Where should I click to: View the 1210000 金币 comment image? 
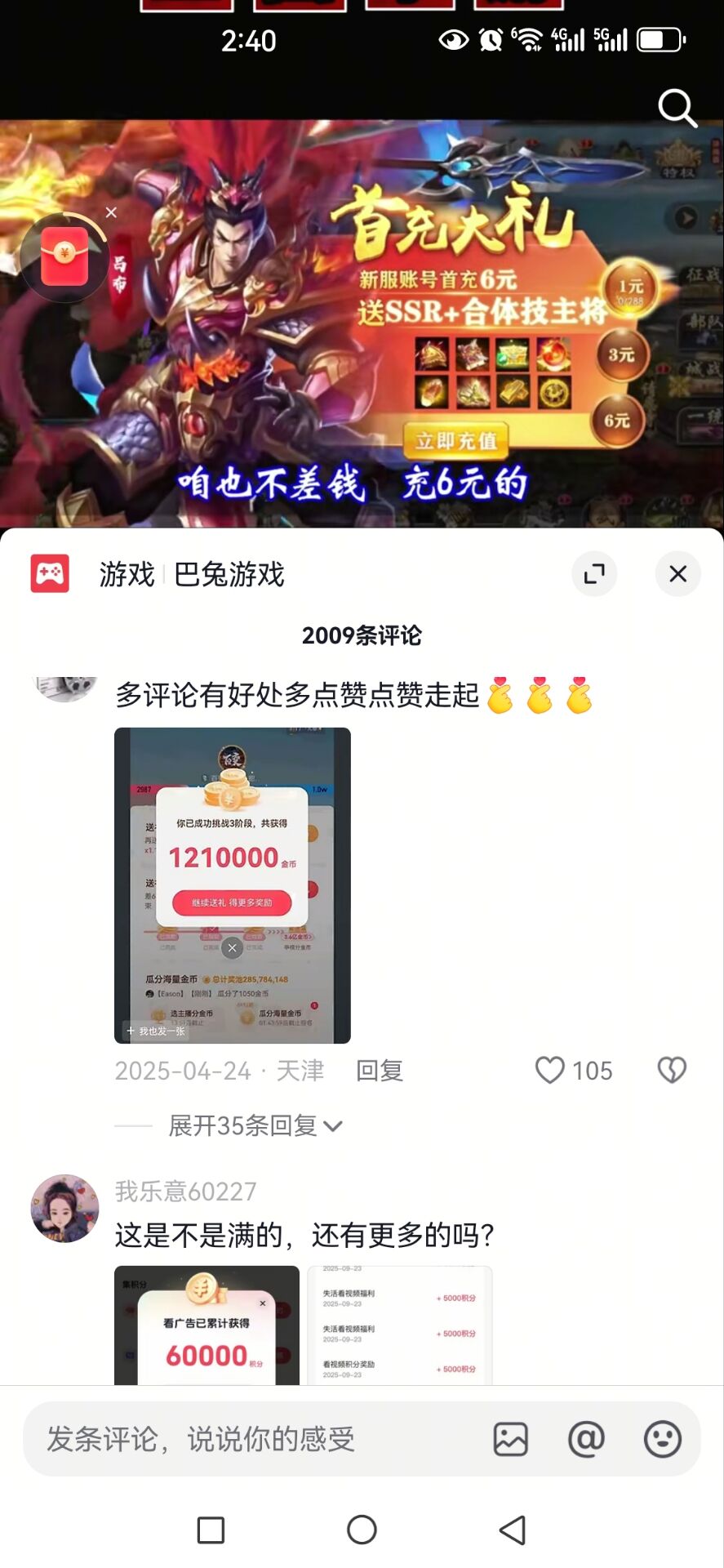click(233, 884)
